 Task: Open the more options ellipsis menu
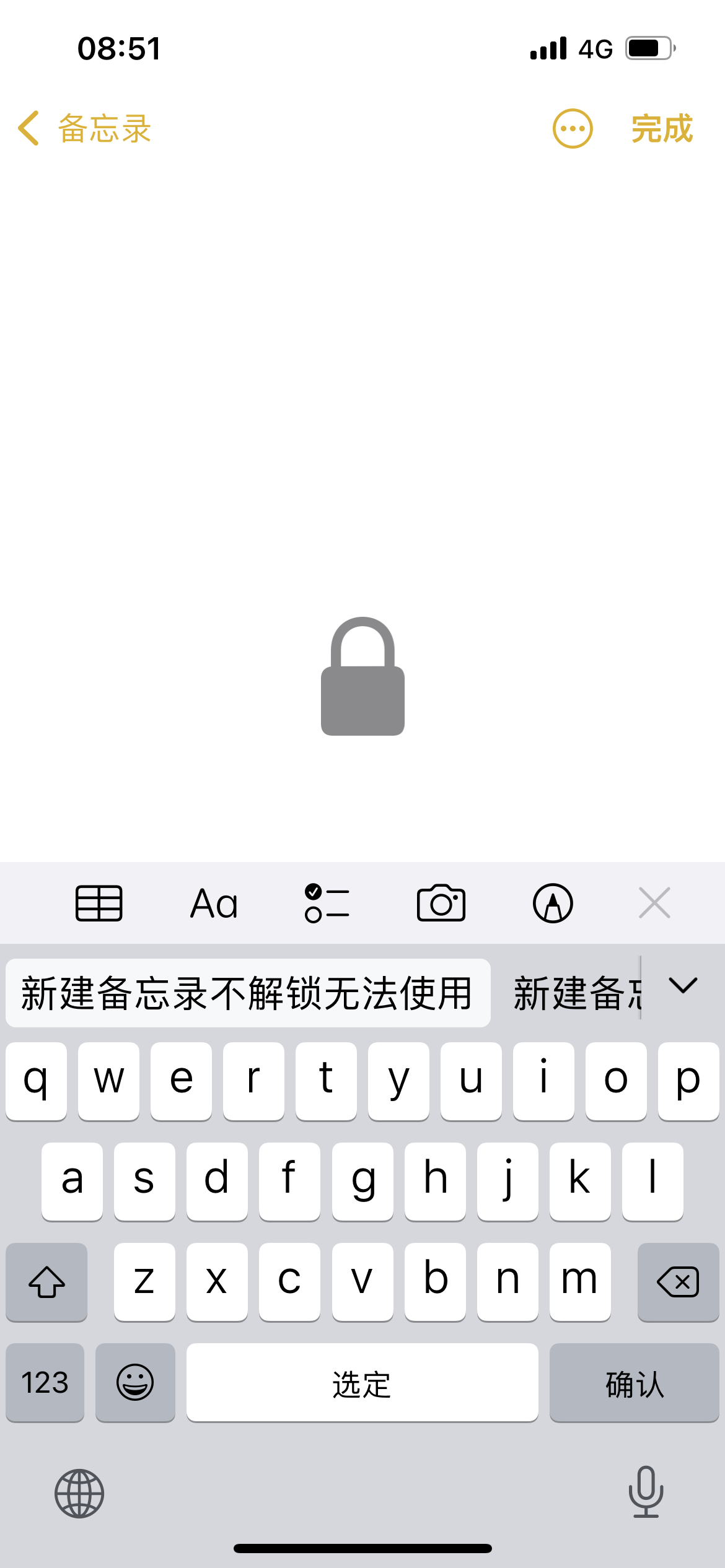pos(573,129)
